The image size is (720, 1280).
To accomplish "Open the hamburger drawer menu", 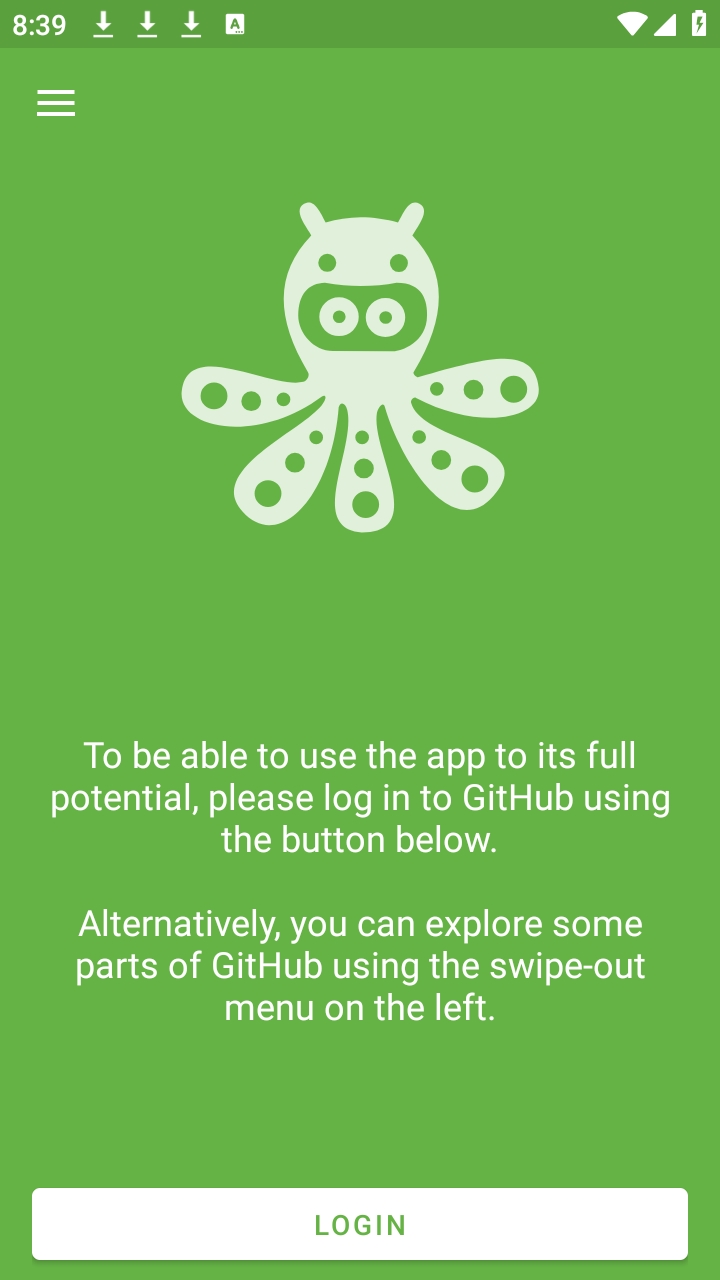I will (x=56, y=103).
